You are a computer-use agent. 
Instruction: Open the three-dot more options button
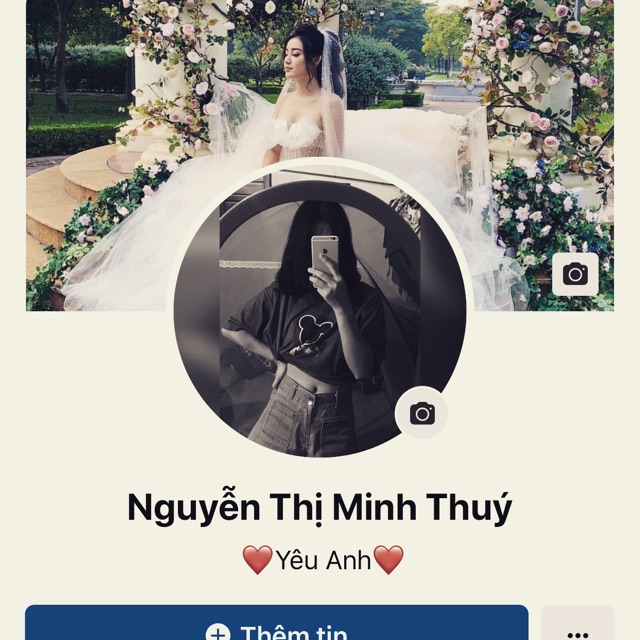[x=578, y=627]
